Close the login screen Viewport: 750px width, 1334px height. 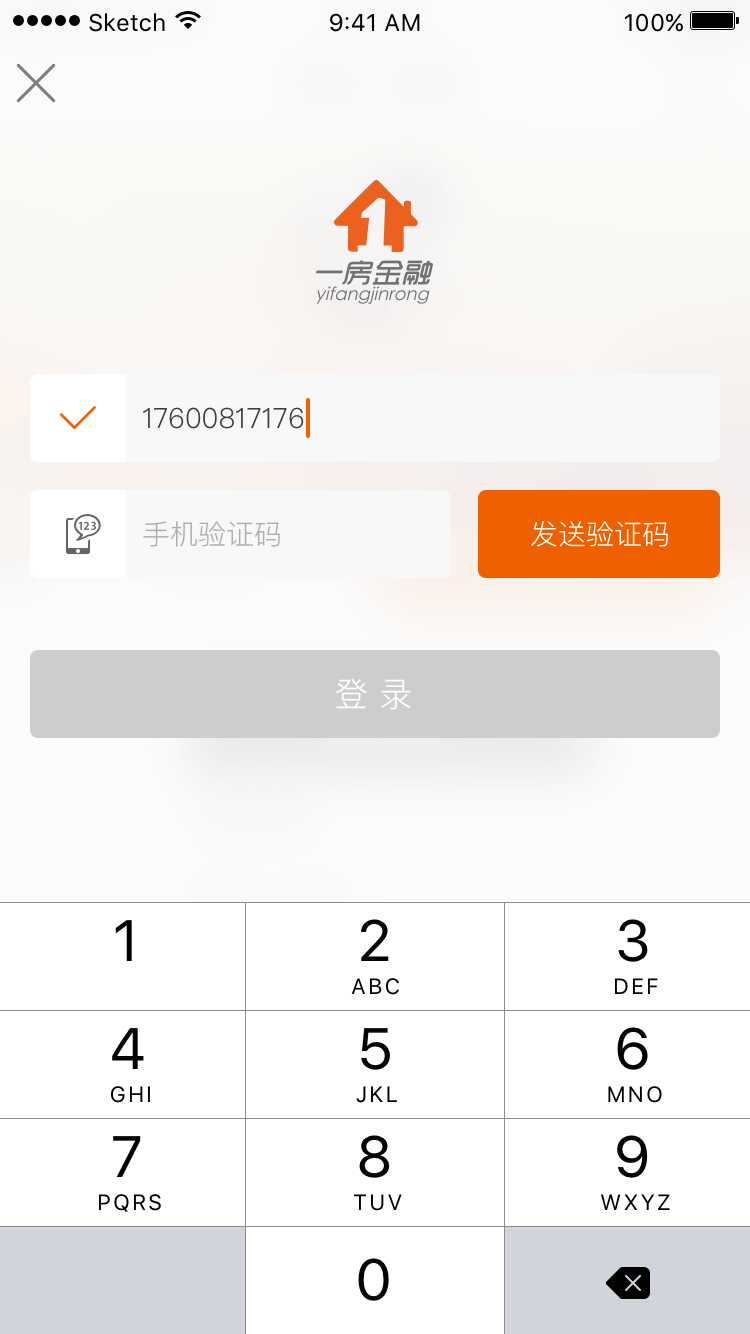point(36,83)
